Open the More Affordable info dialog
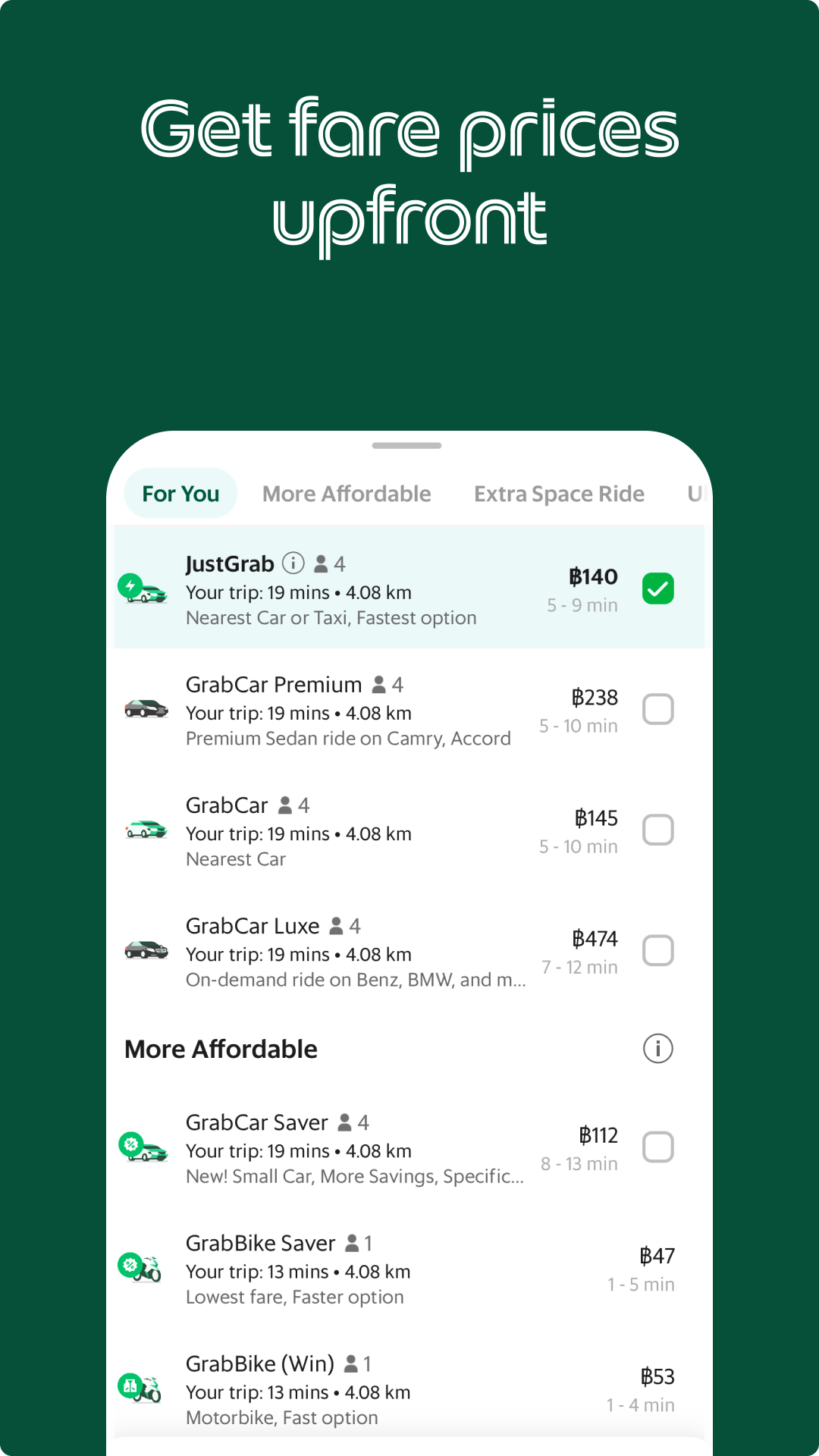 (658, 1048)
